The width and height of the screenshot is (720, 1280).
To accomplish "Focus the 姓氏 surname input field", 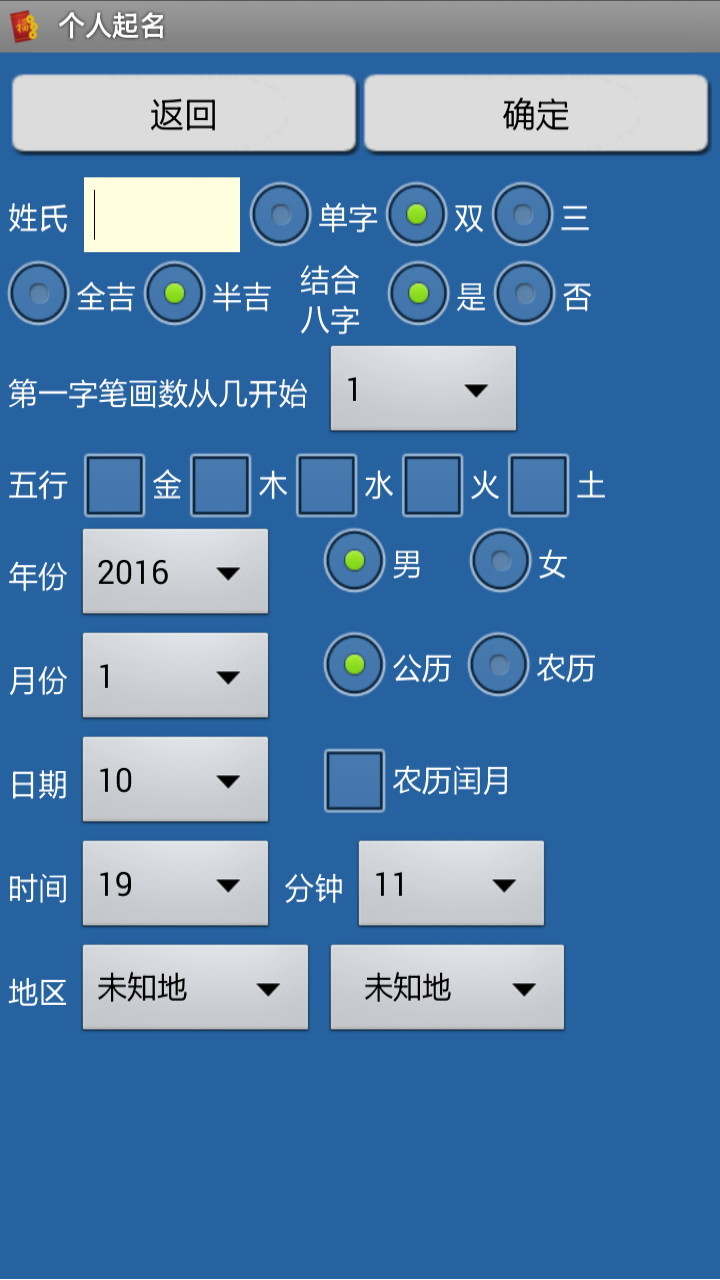I will [x=162, y=215].
